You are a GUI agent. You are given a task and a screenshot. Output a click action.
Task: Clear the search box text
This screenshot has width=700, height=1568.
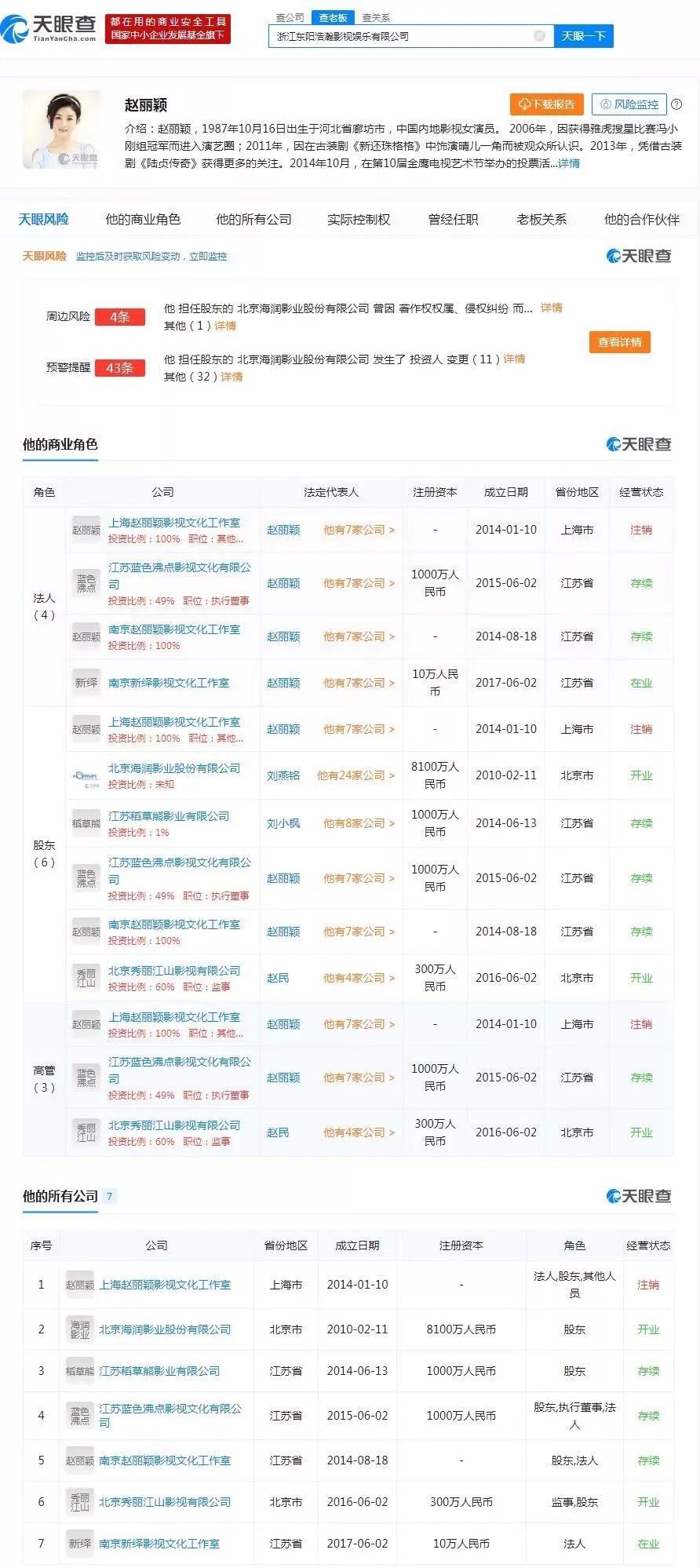pyautogui.click(x=539, y=36)
